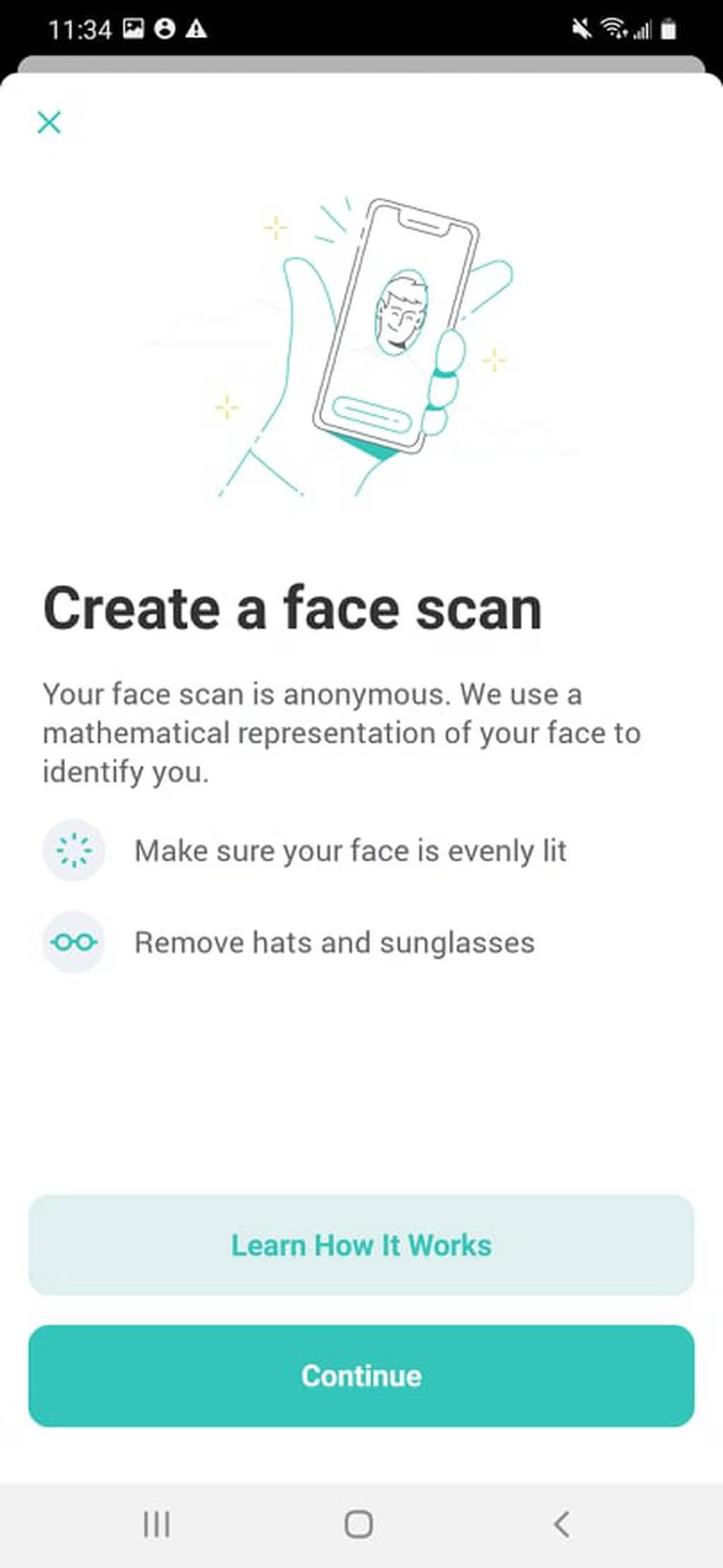723x1568 pixels.
Task: Continue to create the face scan
Action: (x=361, y=1375)
